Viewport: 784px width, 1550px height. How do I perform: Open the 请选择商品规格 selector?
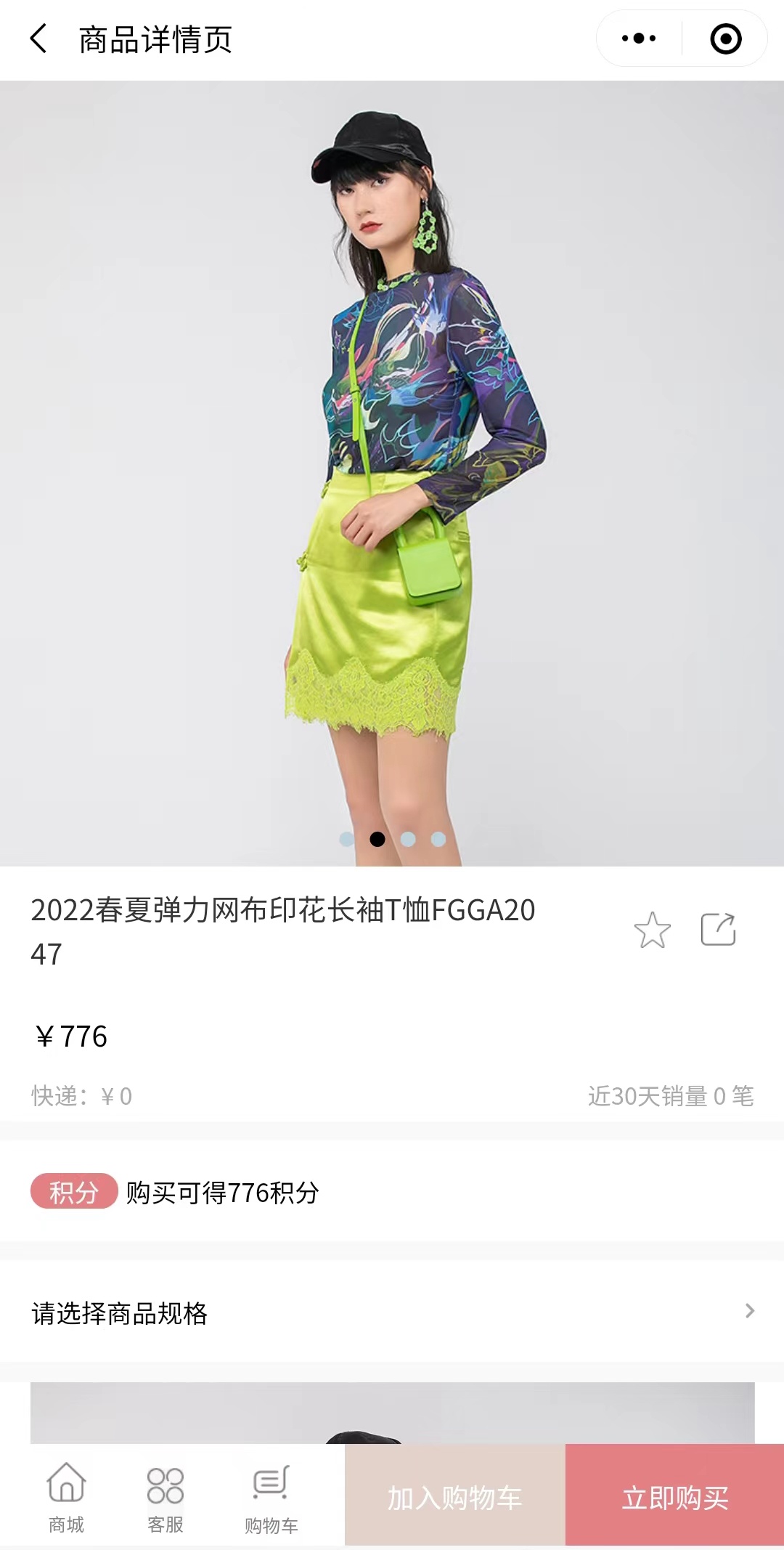click(x=392, y=1312)
